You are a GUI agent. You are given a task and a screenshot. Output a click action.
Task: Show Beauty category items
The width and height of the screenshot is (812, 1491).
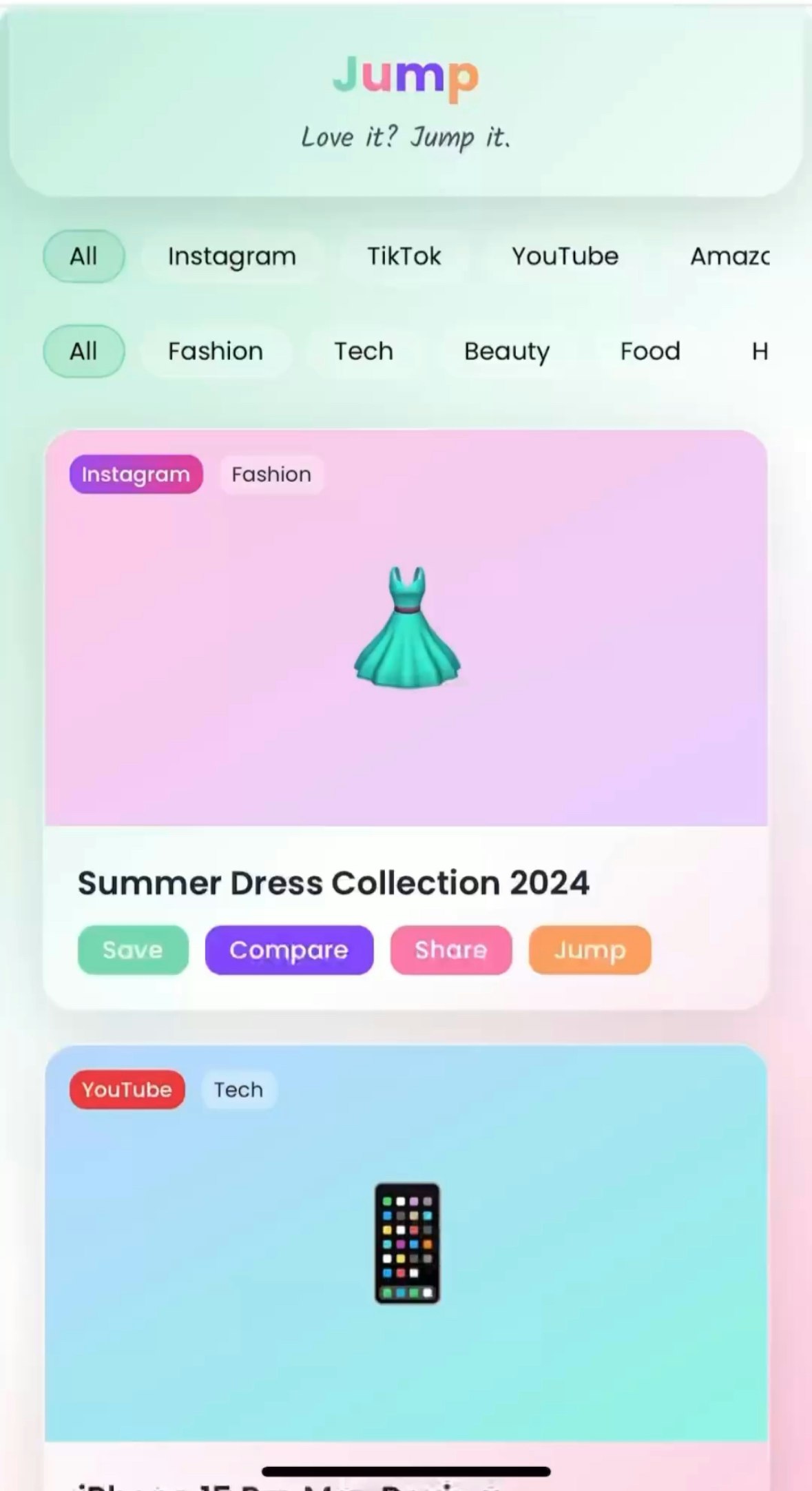pos(507,351)
